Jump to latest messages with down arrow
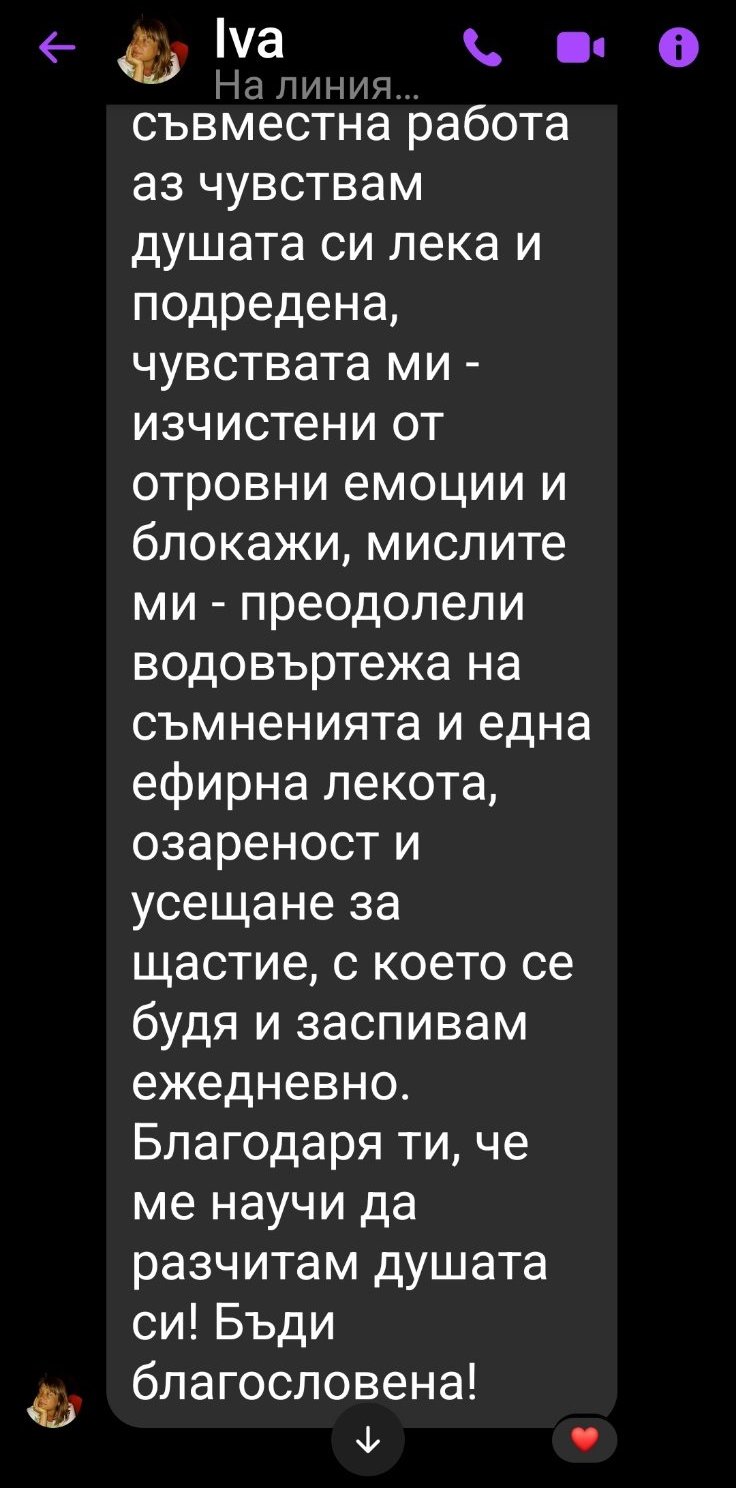 [x=368, y=1440]
